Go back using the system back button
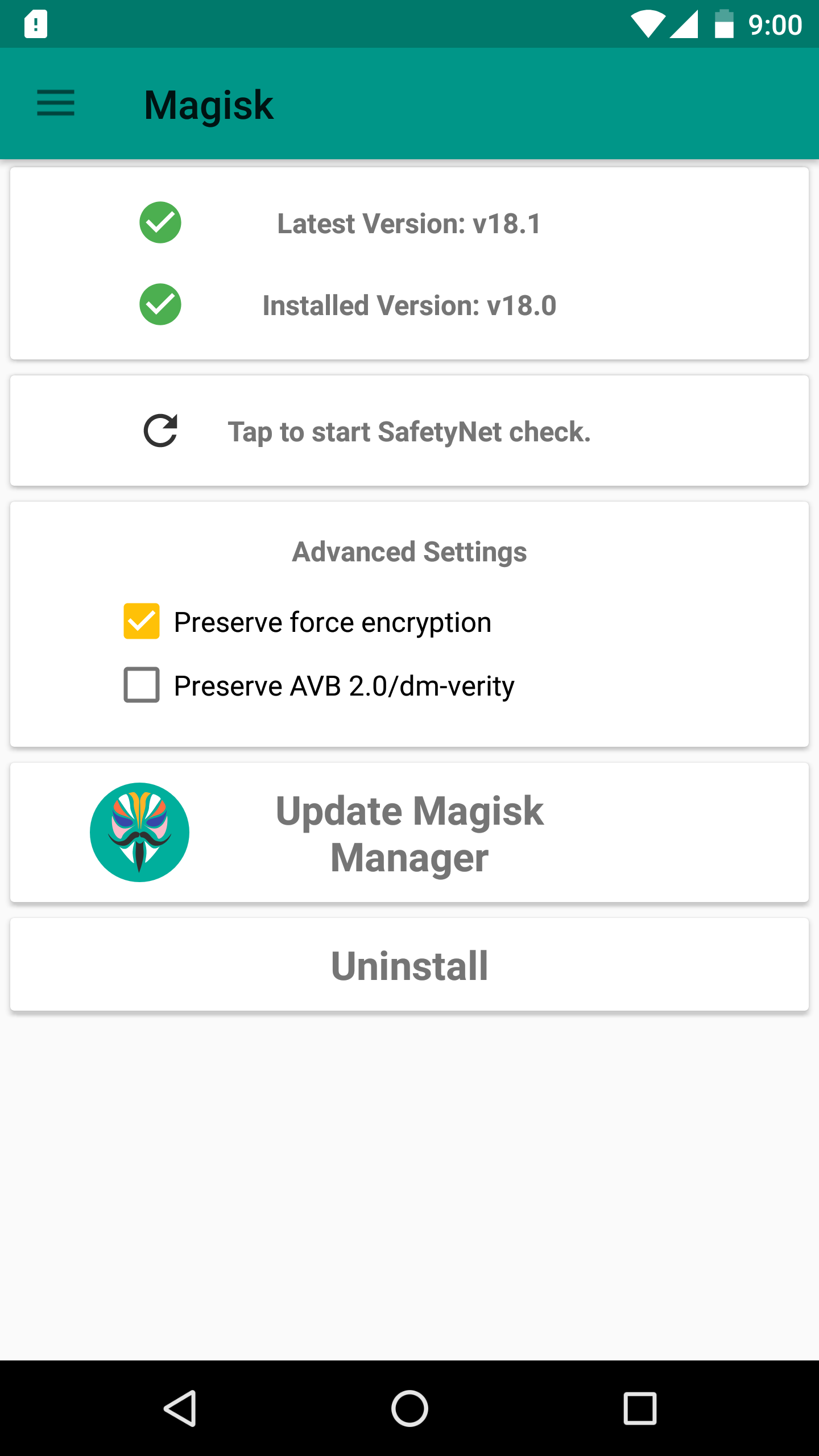The width and height of the screenshot is (819, 1456). coord(181,1408)
